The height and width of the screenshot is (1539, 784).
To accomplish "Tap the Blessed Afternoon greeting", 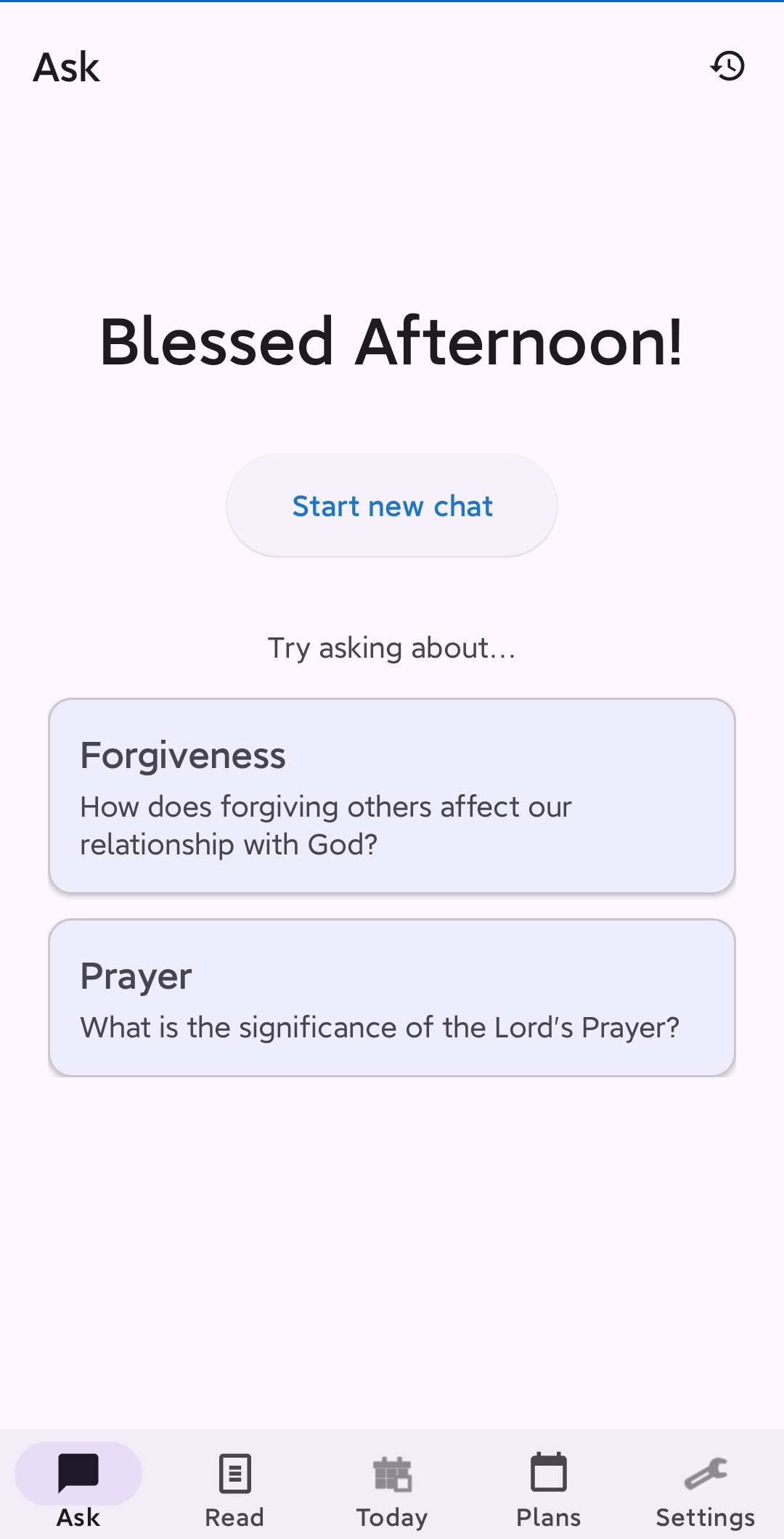I will click(x=392, y=341).
